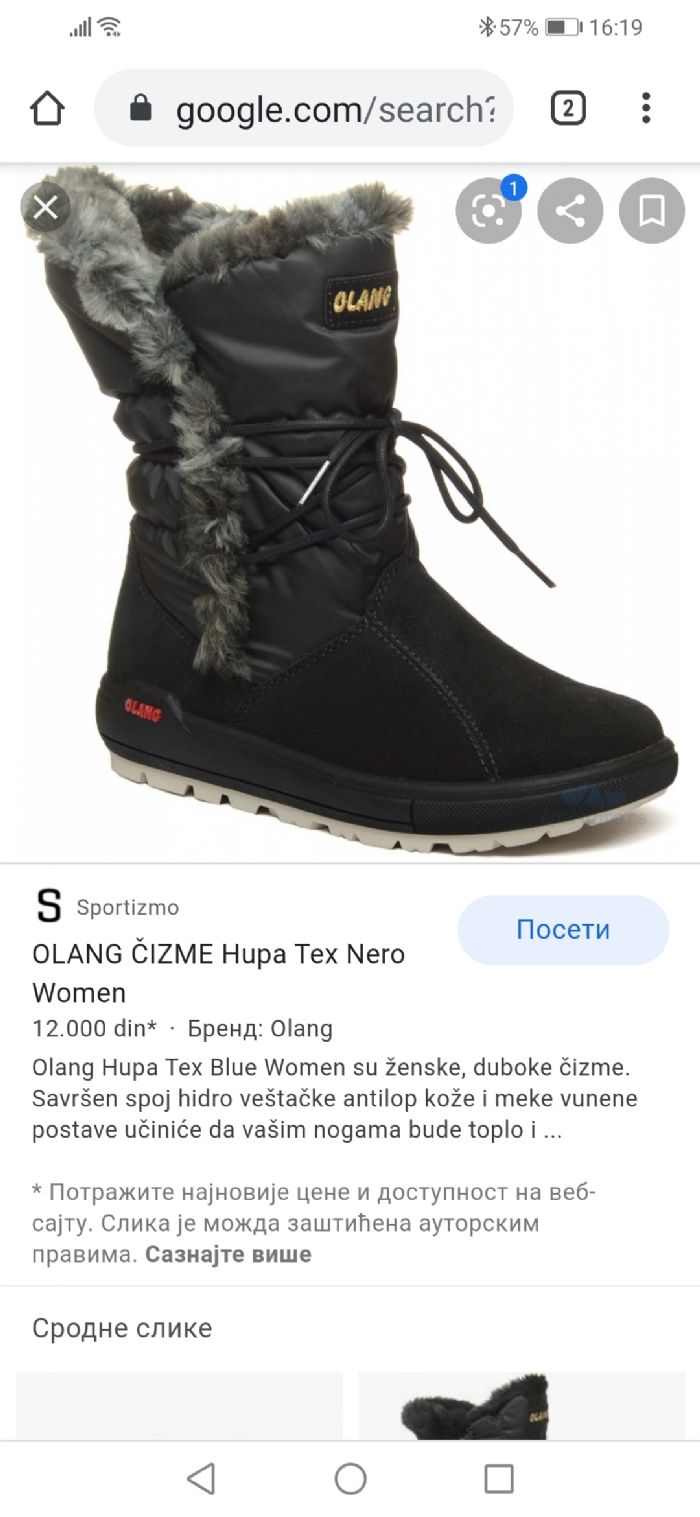Save image to collections bookmark
Image resolution: width=700 pixels, height=1517 pixels.
652,211
